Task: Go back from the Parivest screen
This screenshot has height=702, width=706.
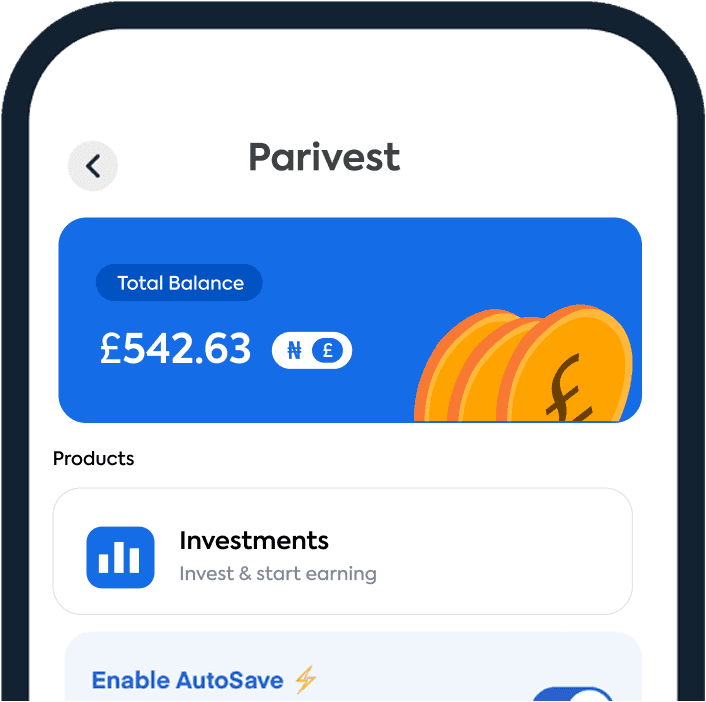Action: 93,166
